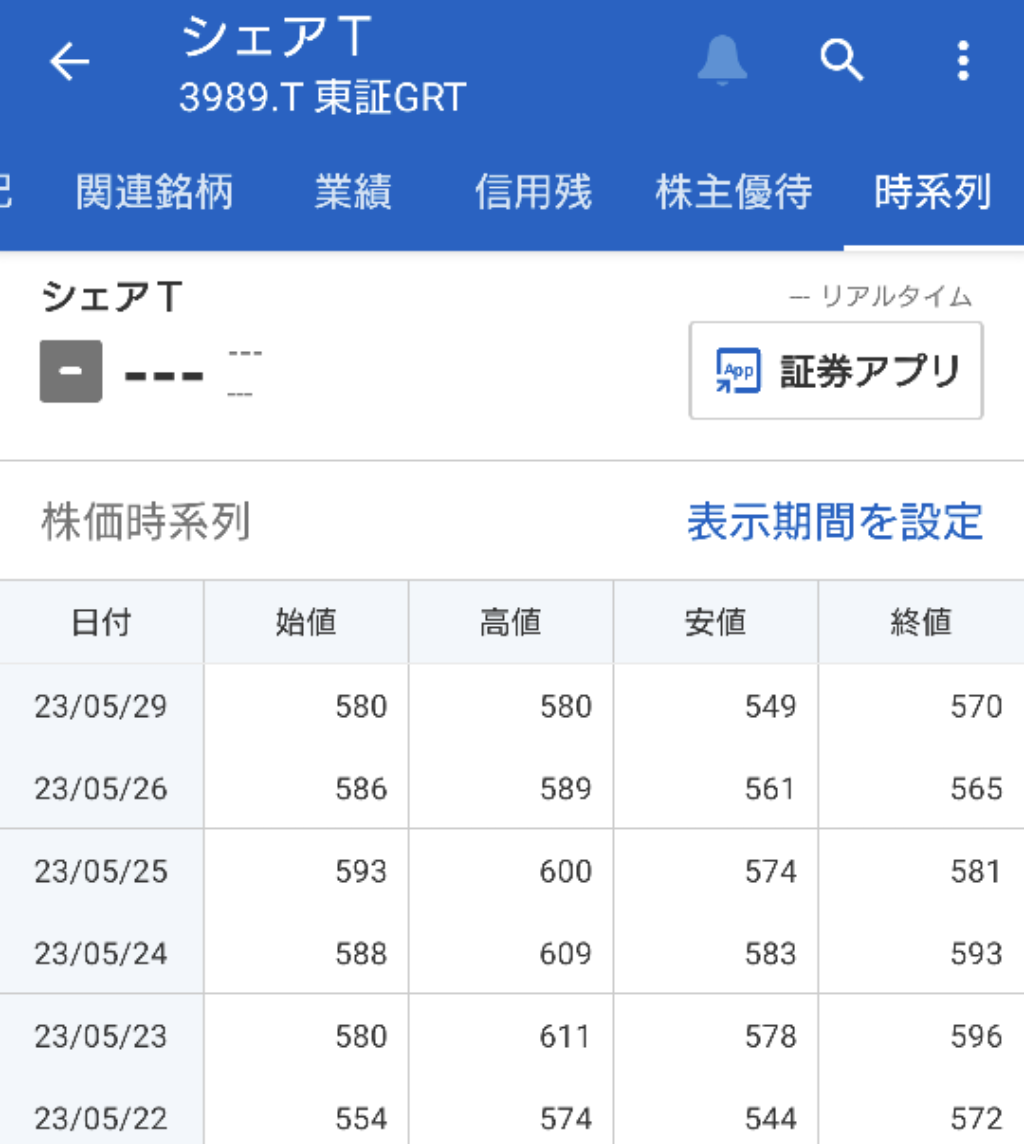Open the notifications bell
The width and height of the screenshot is (1024, 1144).
coord(722,60)
